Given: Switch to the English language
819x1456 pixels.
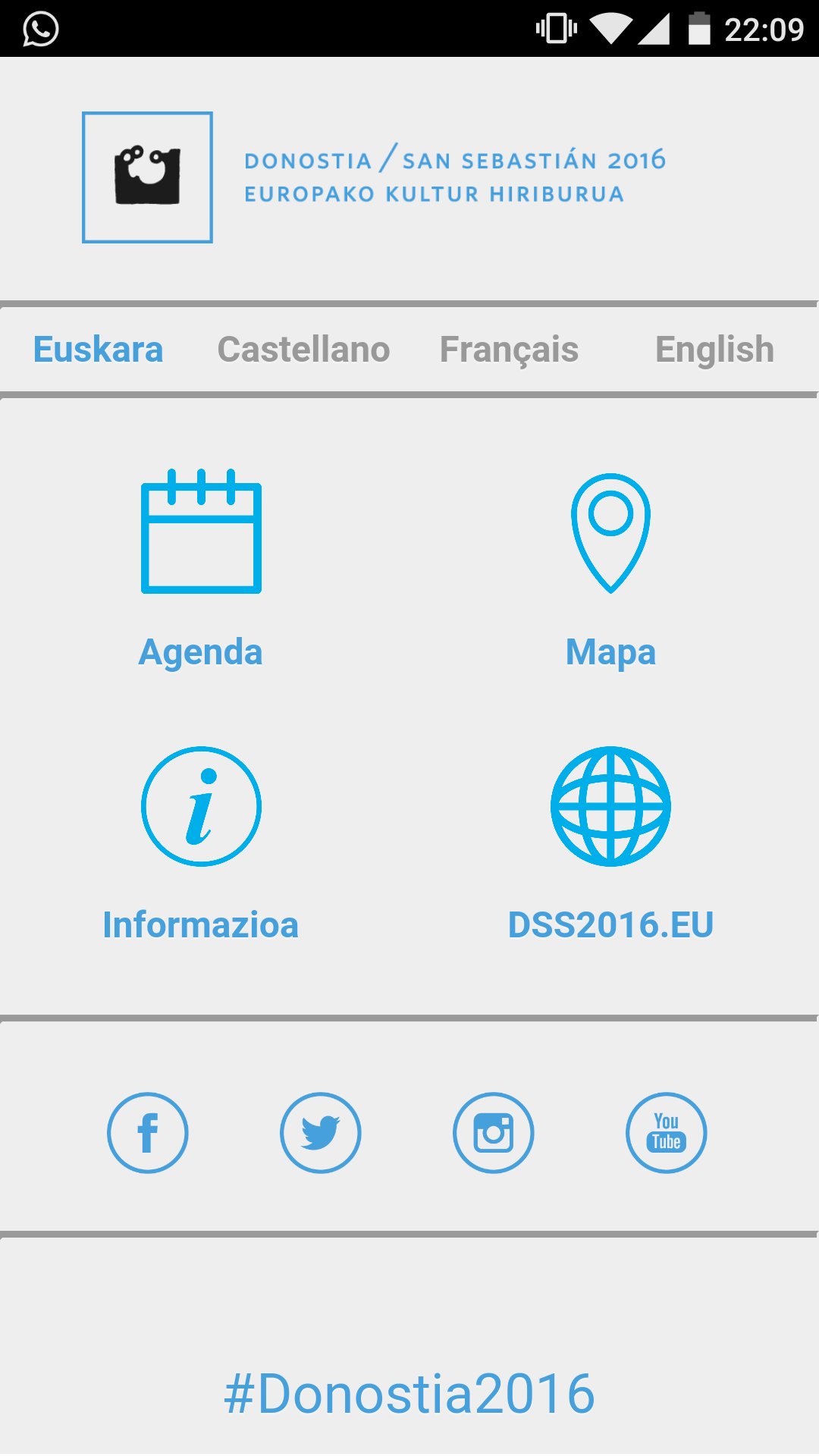Looking at the screenshot, I should [714, 350].
